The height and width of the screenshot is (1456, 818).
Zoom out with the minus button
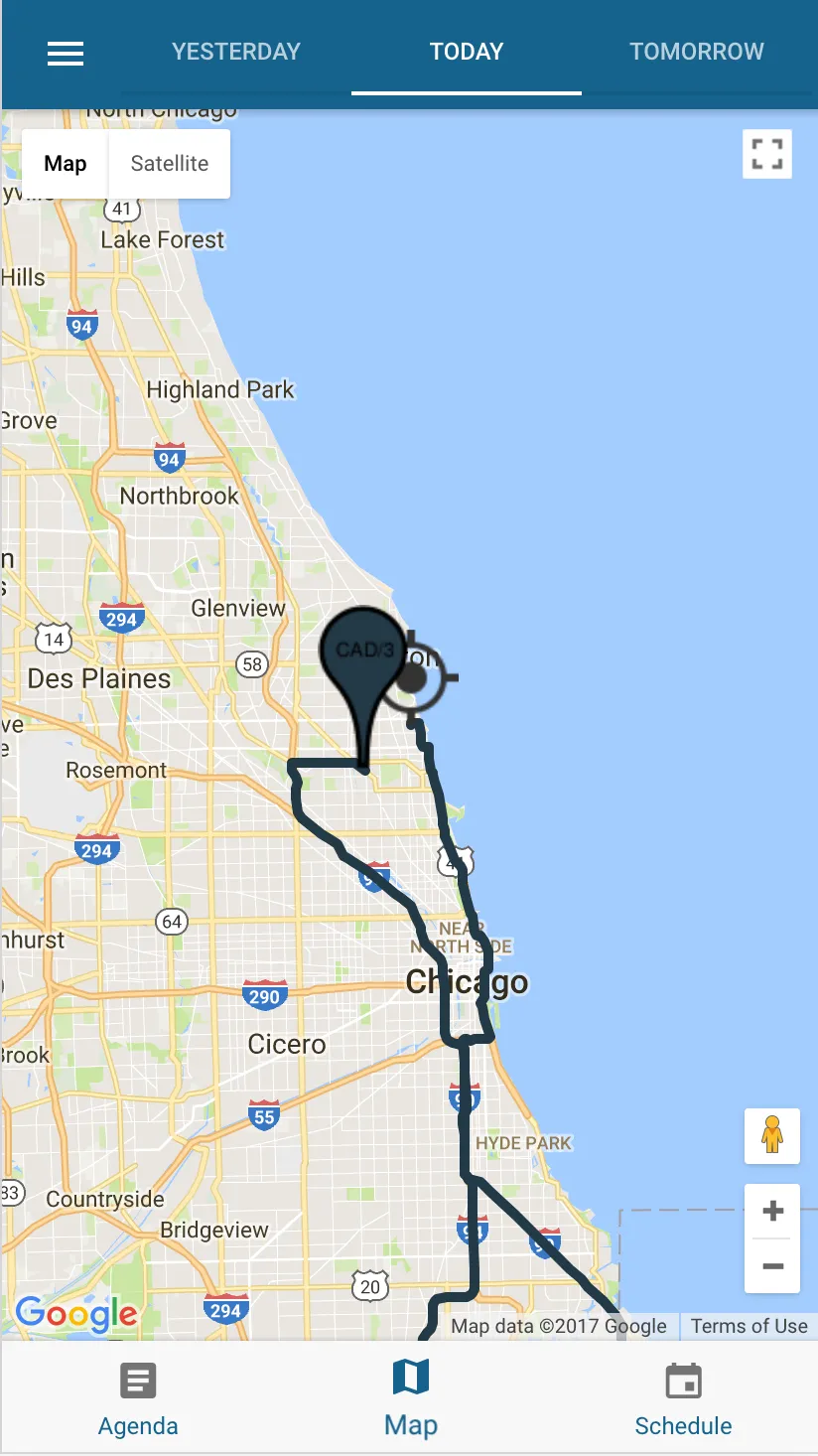(772, 1266)
